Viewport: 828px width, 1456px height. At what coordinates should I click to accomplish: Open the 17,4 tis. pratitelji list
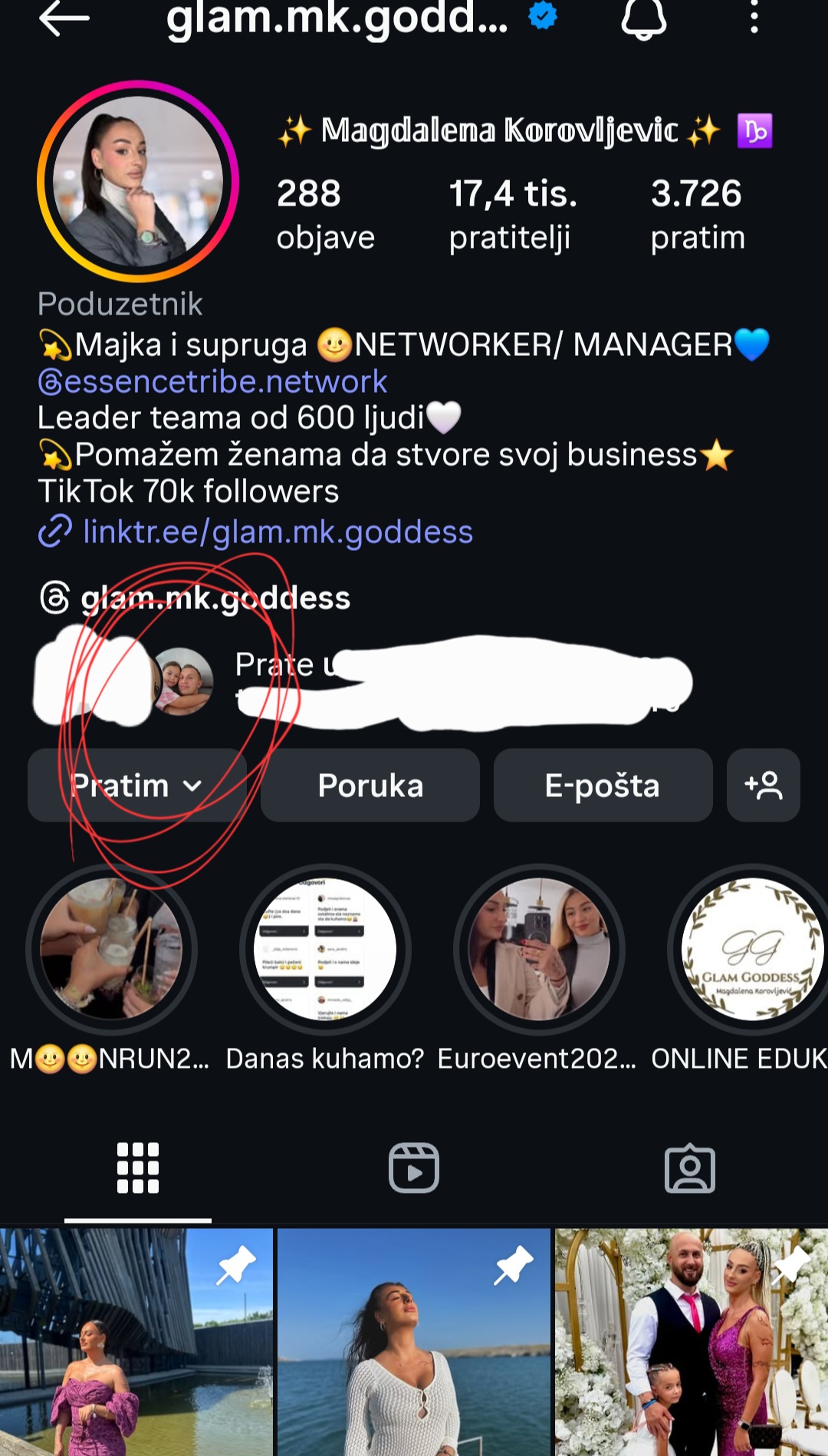coord(513,214)
